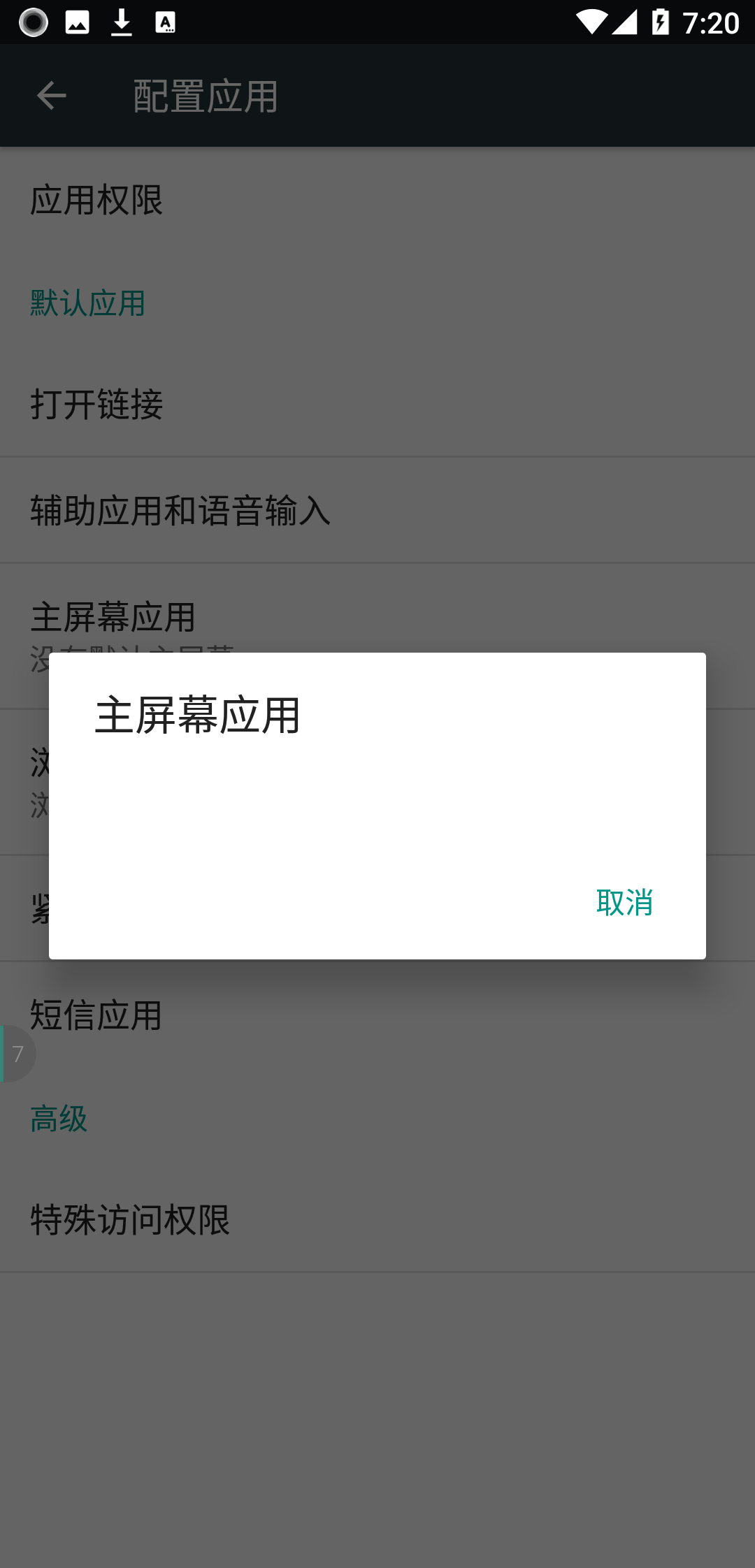Tap 取消 to dismiss the dialog
Viewport: 755px width, 1568px height.
[x=624, y=902]
